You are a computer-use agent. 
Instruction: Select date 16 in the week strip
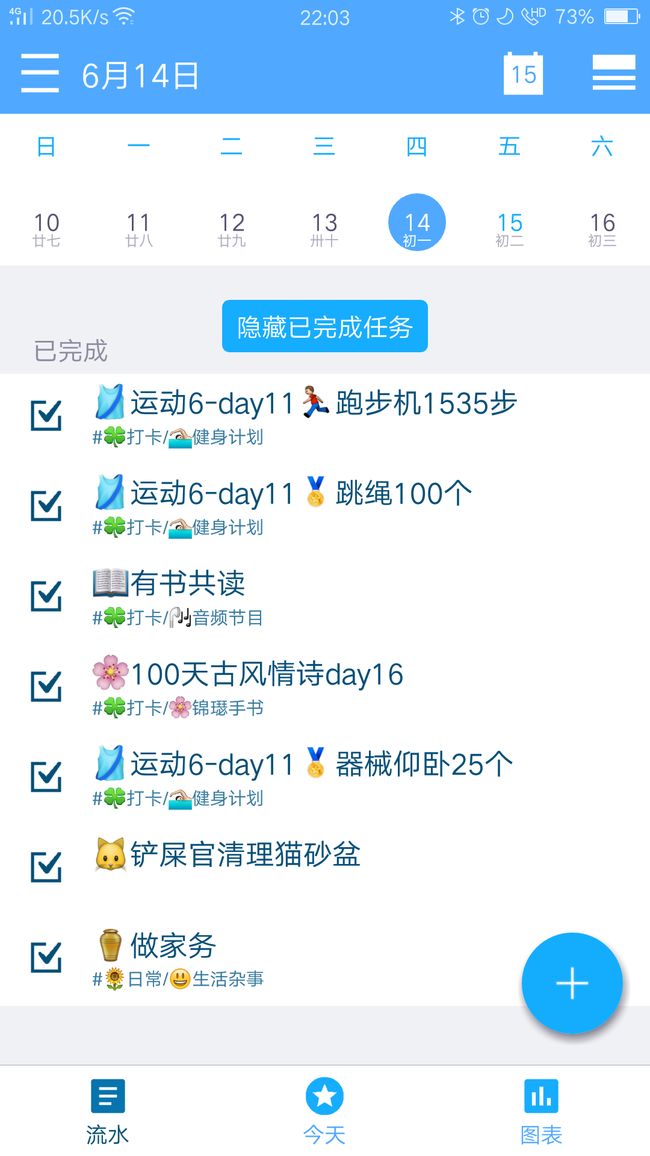coord(602,229)
